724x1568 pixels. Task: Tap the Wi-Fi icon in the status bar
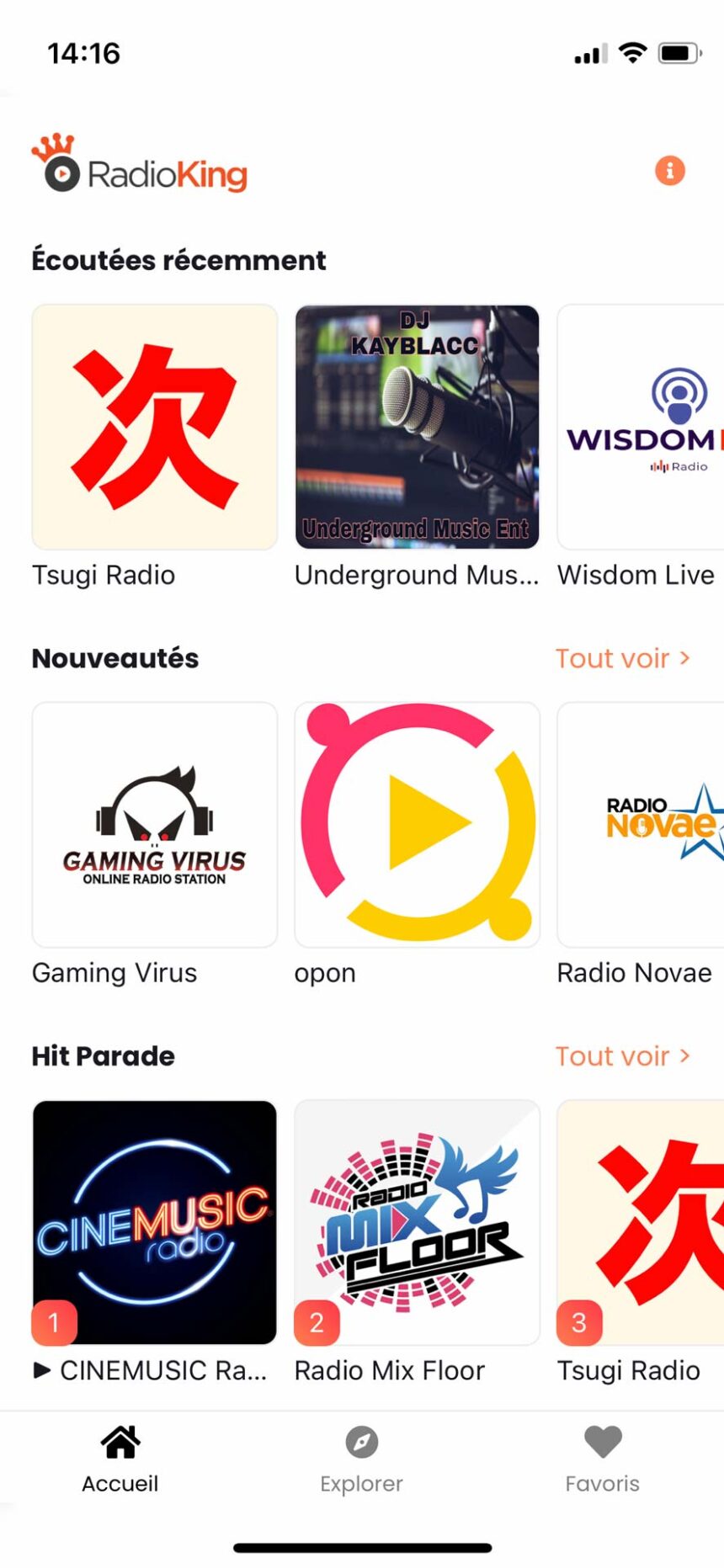(631, 53)
